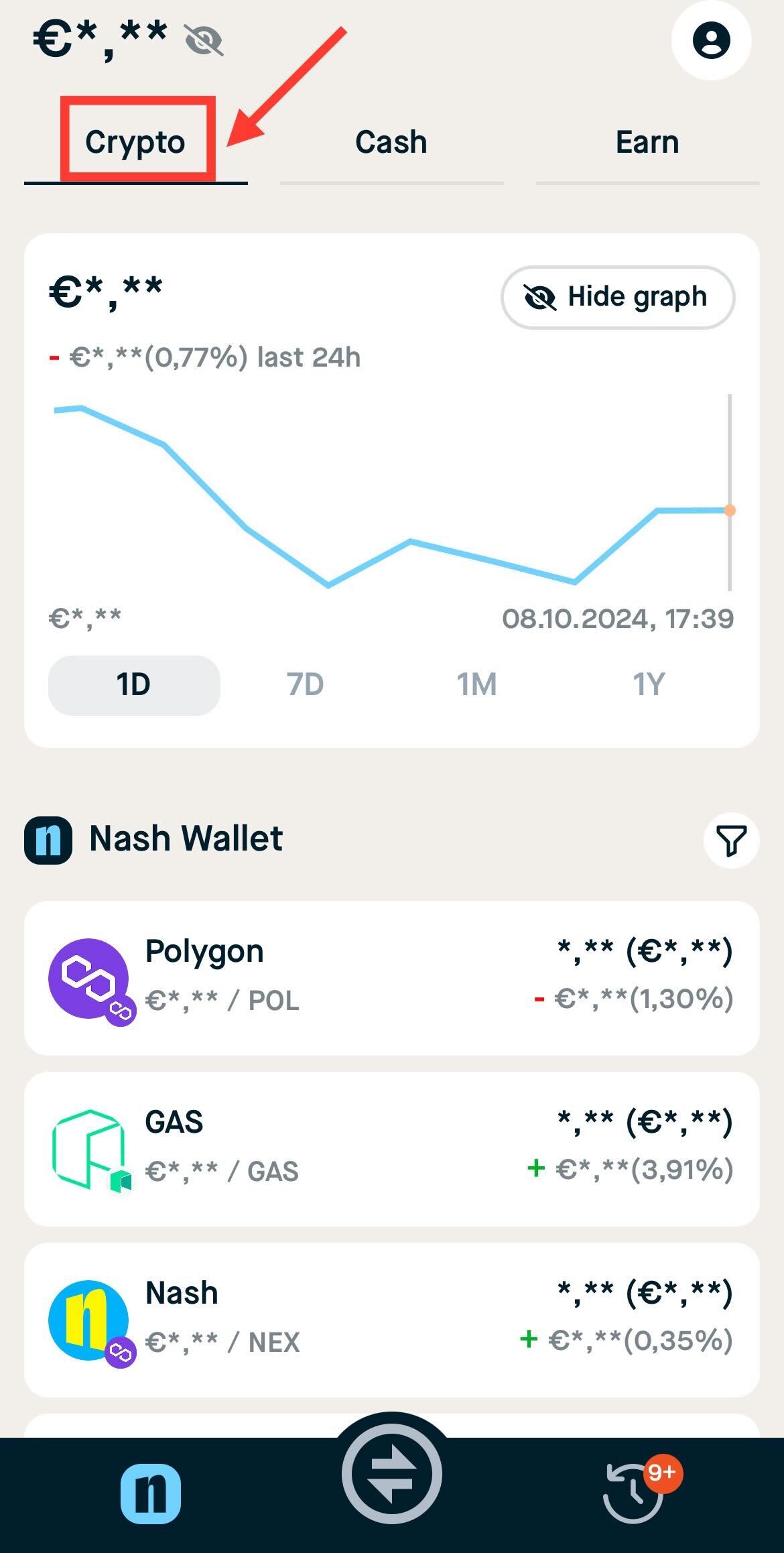
Task: Go to the Nash home tab
Action: point(151,1494)
